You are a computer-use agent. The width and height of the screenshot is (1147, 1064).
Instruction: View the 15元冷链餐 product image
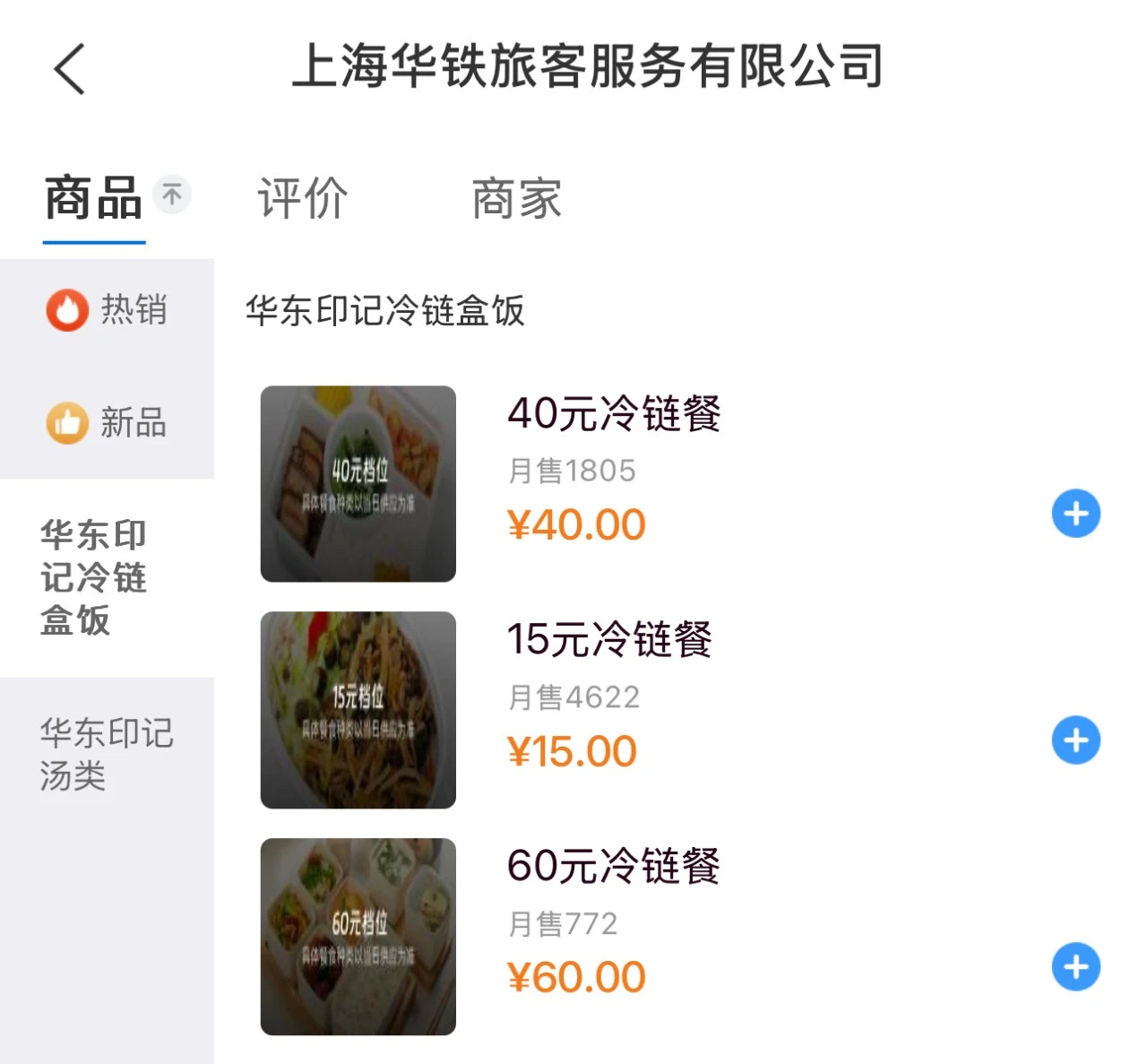[x=358, y=710]
